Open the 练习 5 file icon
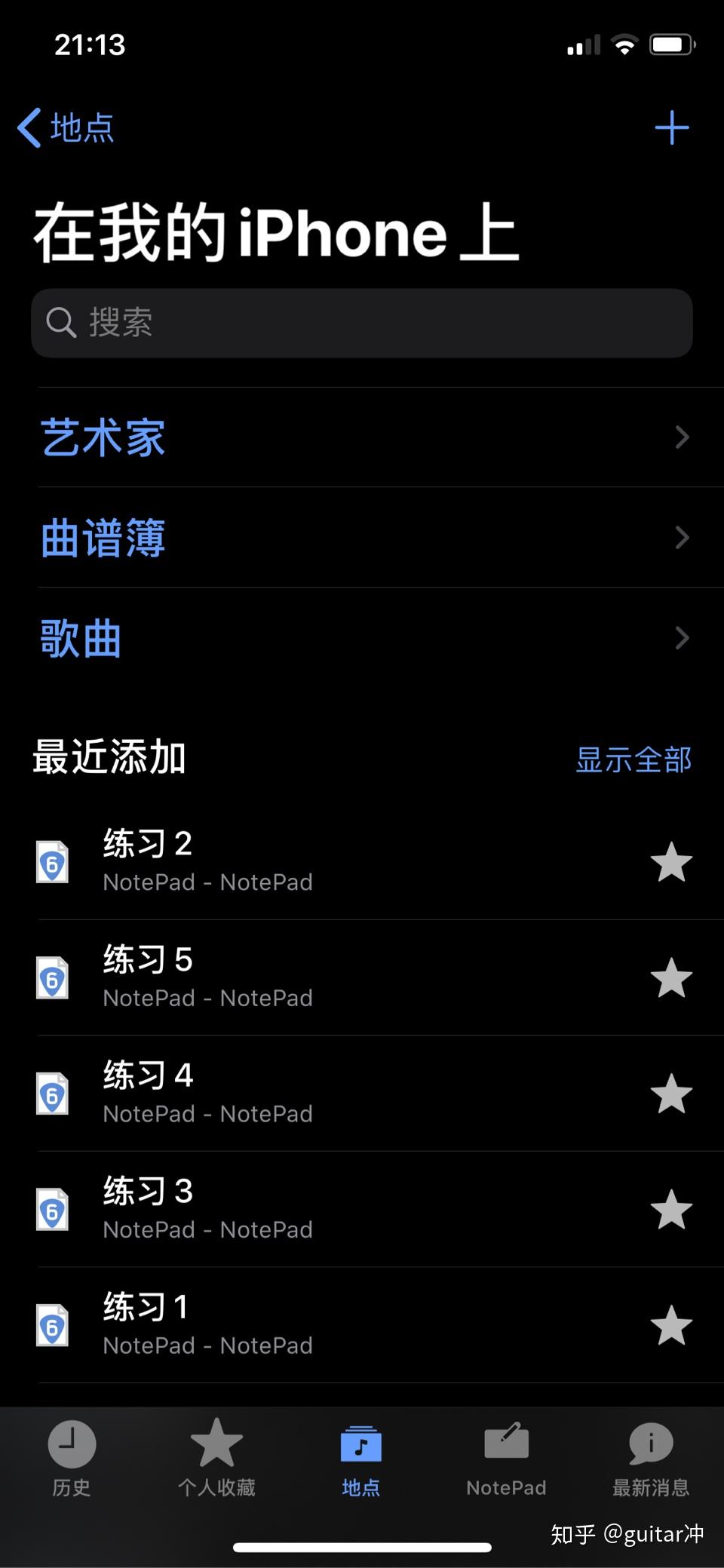The width and height of the screenshot is (724, 1568). (x=52, y=978)
